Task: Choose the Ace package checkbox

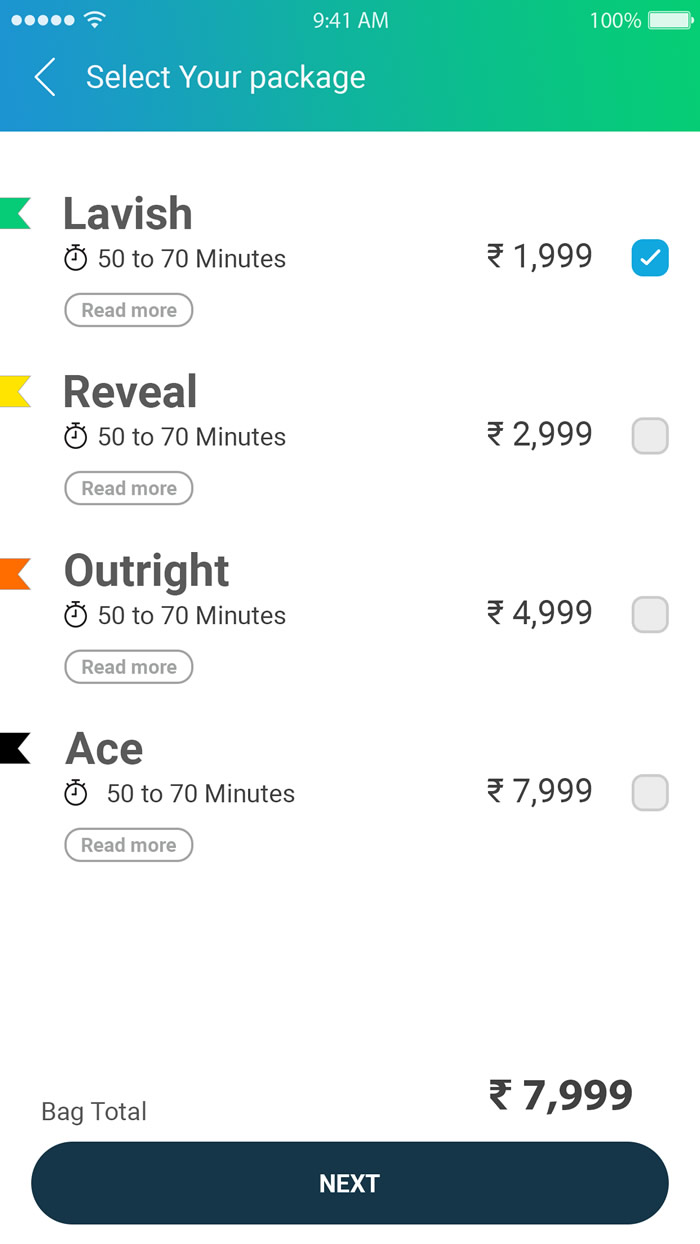Action: pyautogui.click(x=650, y=792)
